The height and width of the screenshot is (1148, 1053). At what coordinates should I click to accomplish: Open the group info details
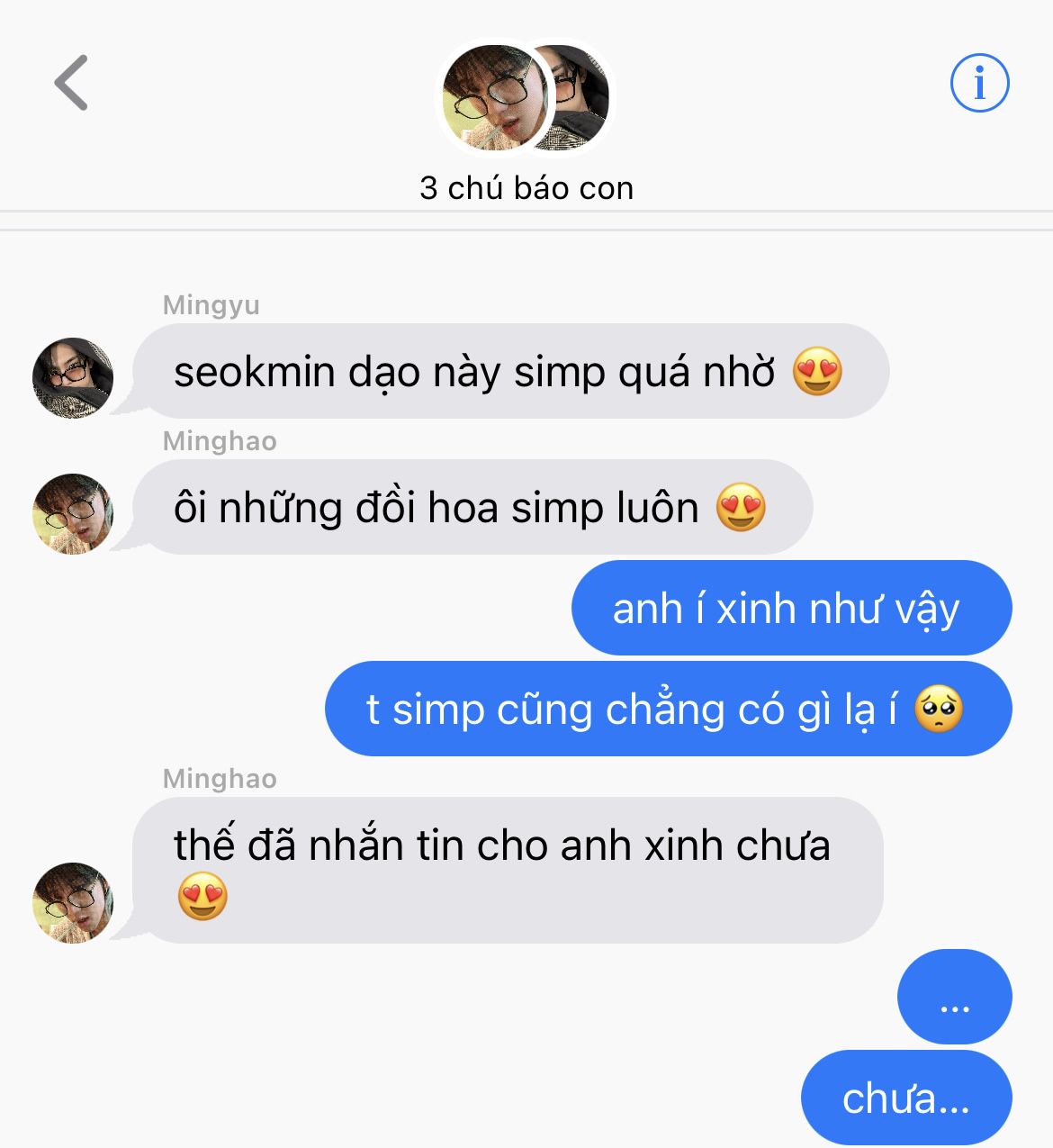pyautogui.click(x=979, y=83)
